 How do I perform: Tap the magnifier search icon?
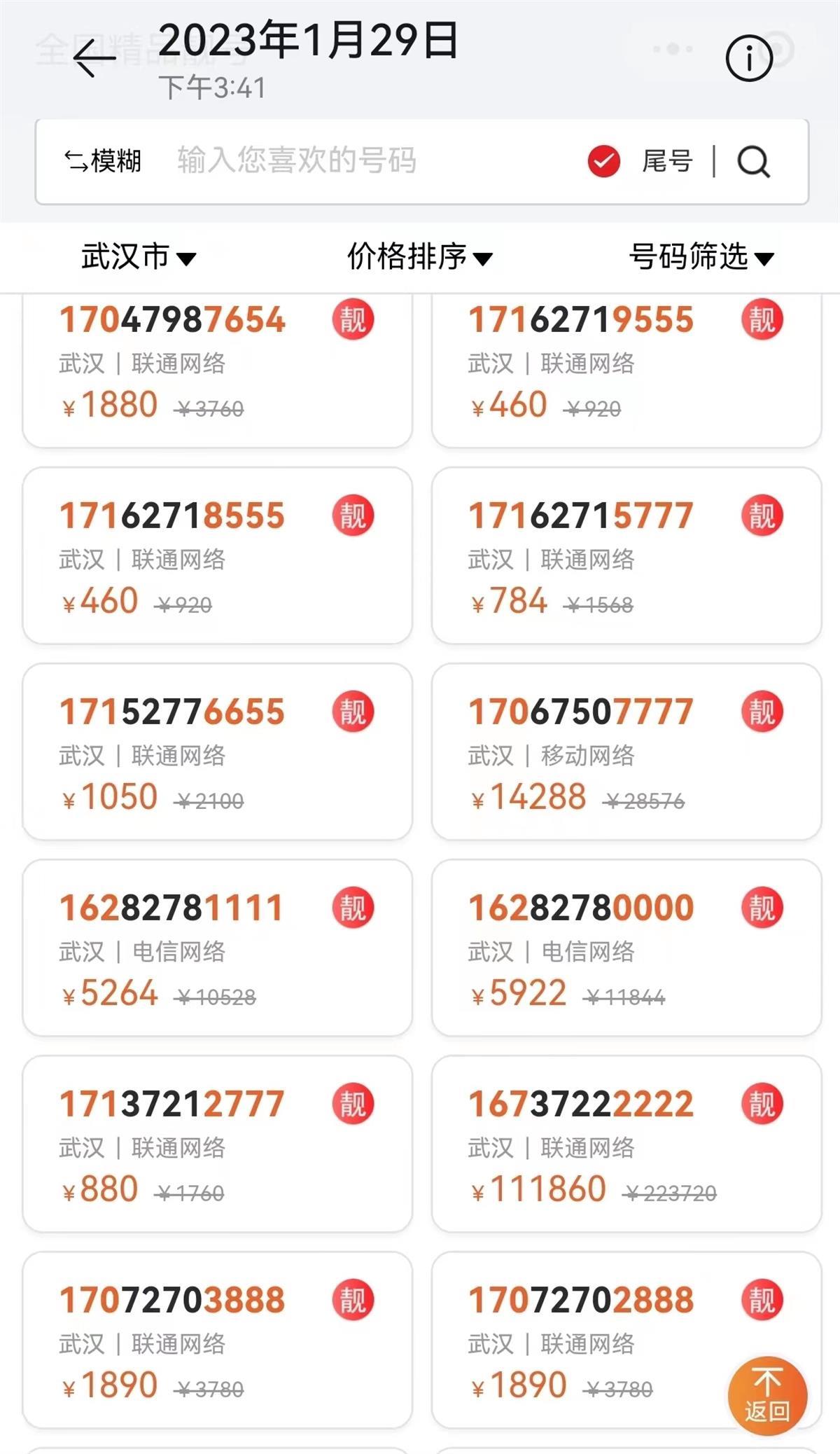click(x=754, y=162)
